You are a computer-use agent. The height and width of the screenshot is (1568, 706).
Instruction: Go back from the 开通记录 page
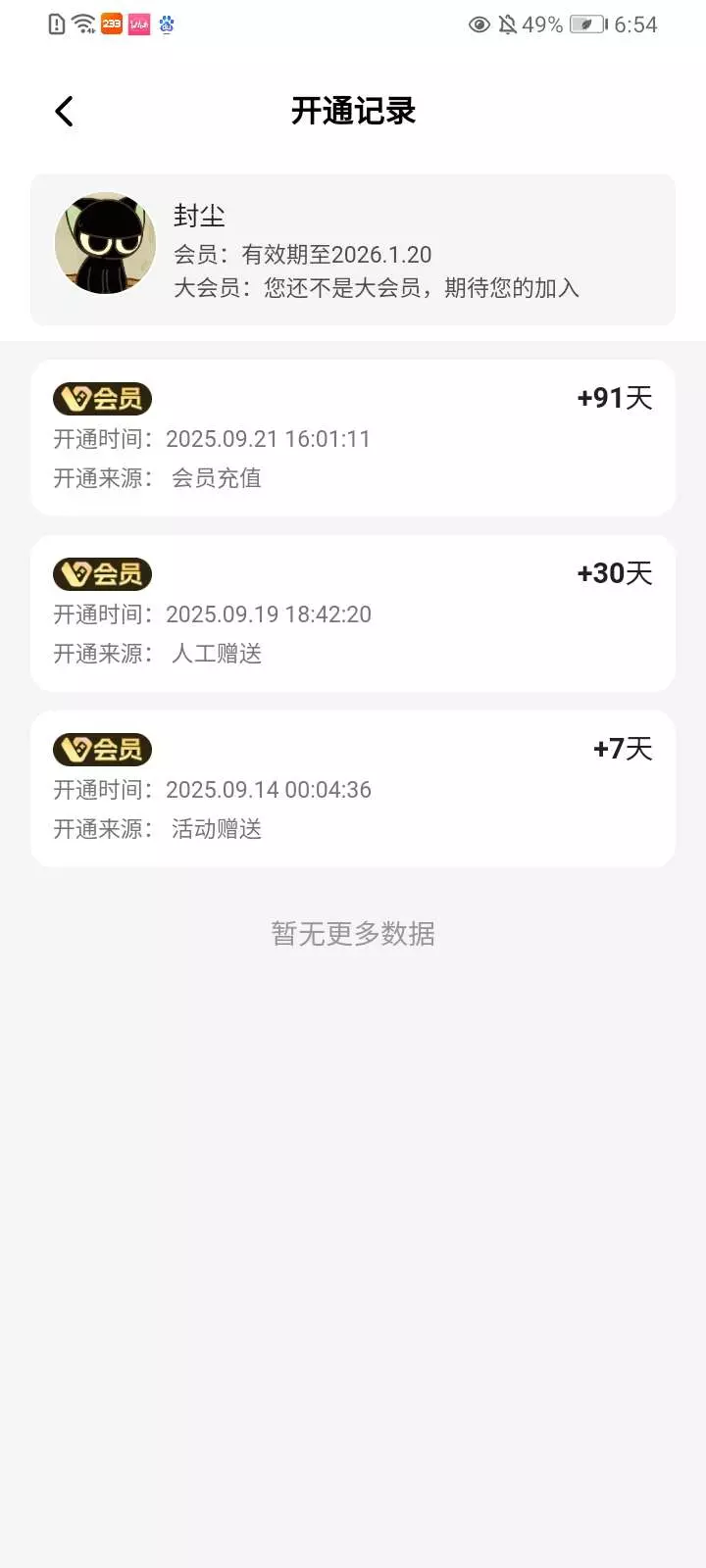click(x=65, y=112)
